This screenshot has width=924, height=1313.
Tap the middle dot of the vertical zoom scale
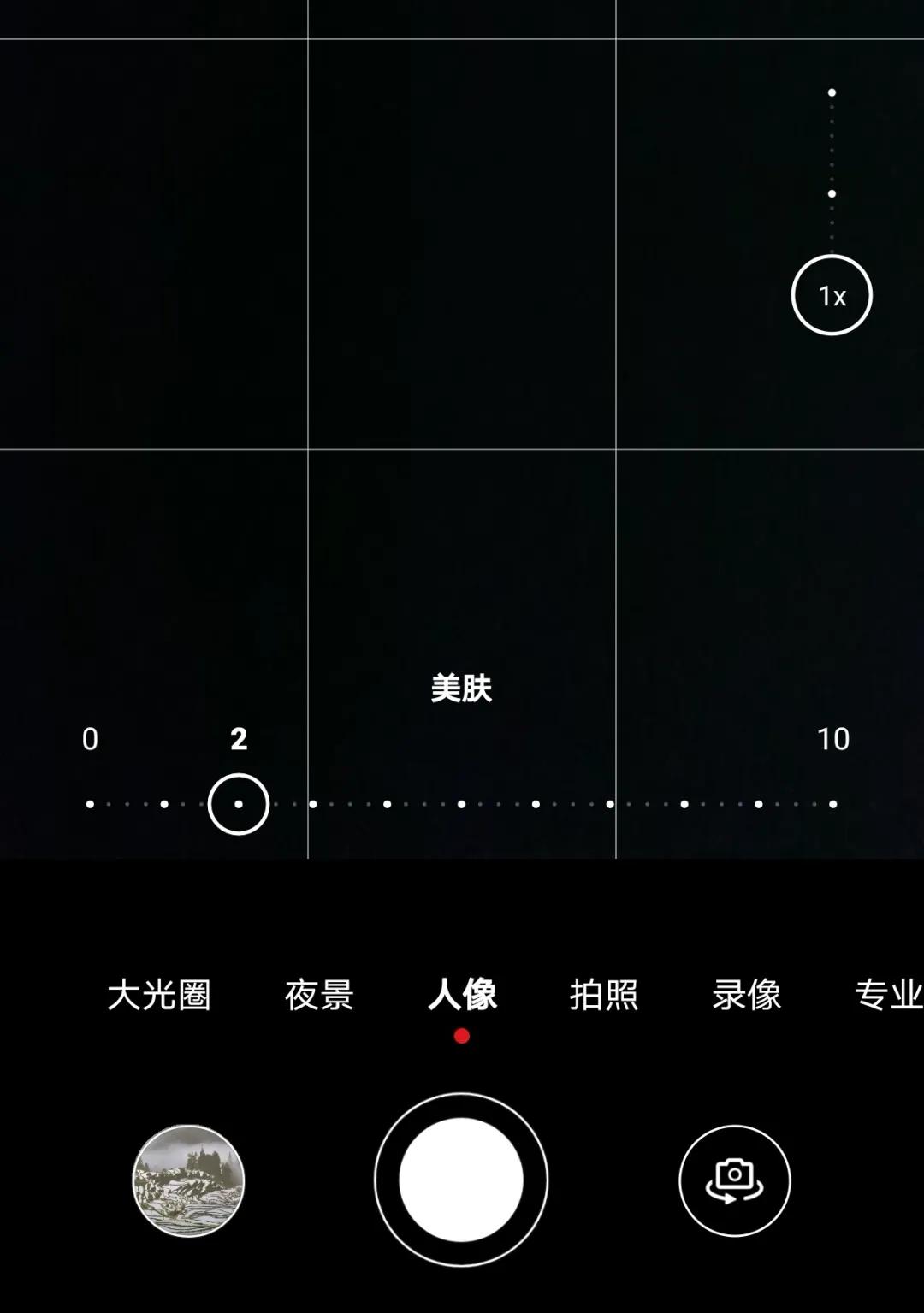coord(831,195)
